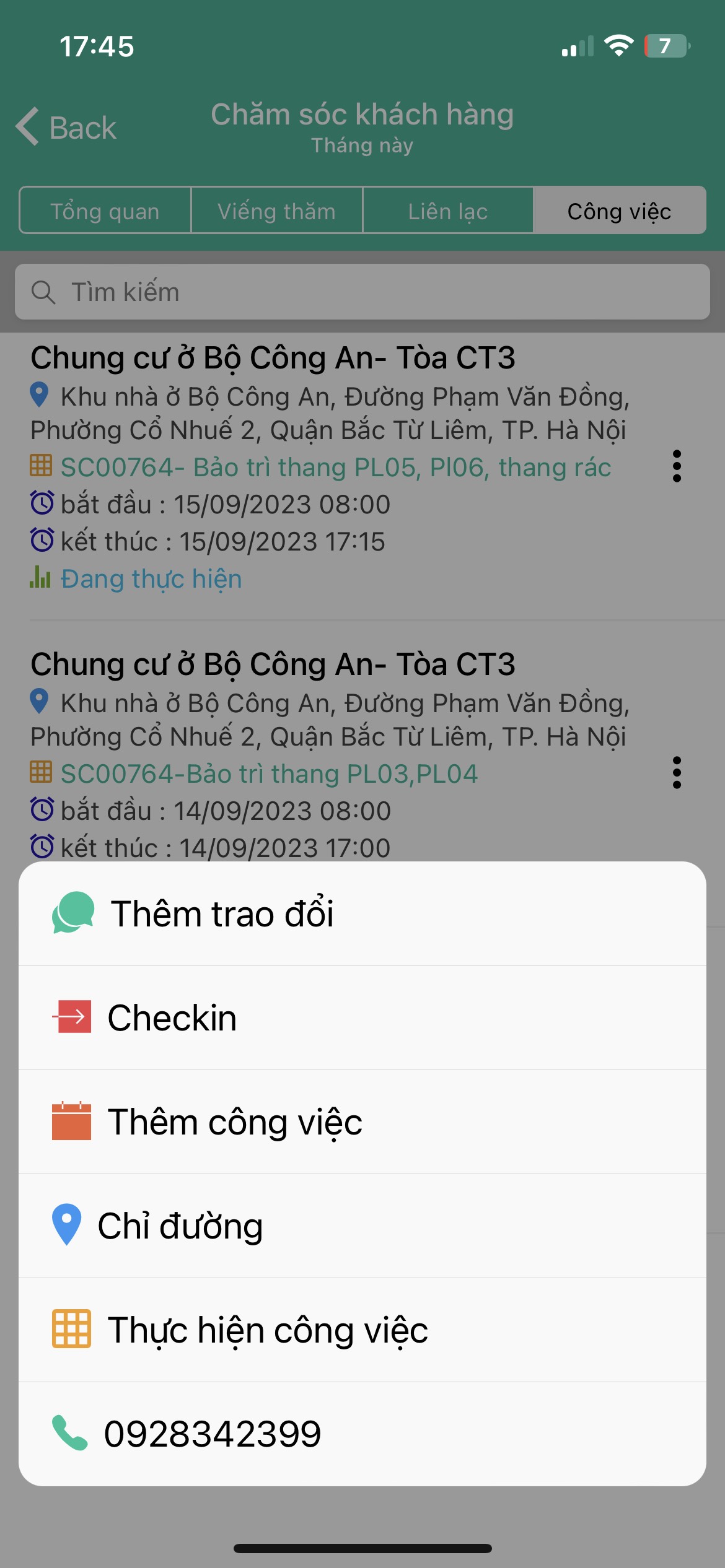The image size is (725, 1568).
Task: Select Thực hiện công việc
Action: [362, 1330]
